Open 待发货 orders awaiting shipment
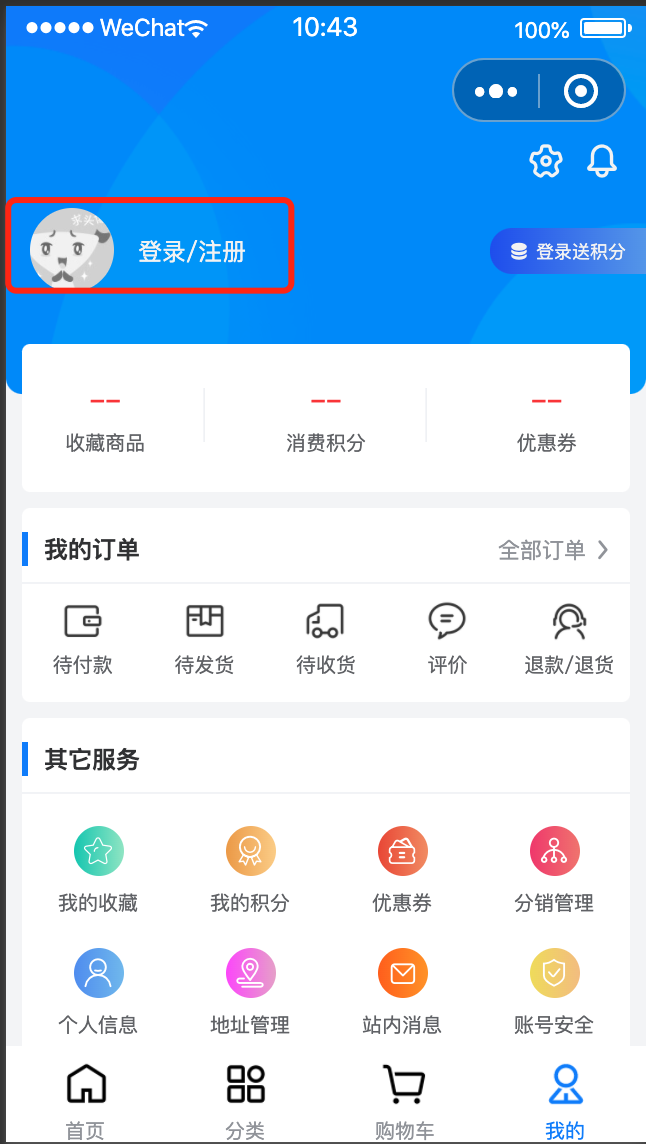This screenshot has height=1144, width=646. pyautogui.click(x=205, y=638)
